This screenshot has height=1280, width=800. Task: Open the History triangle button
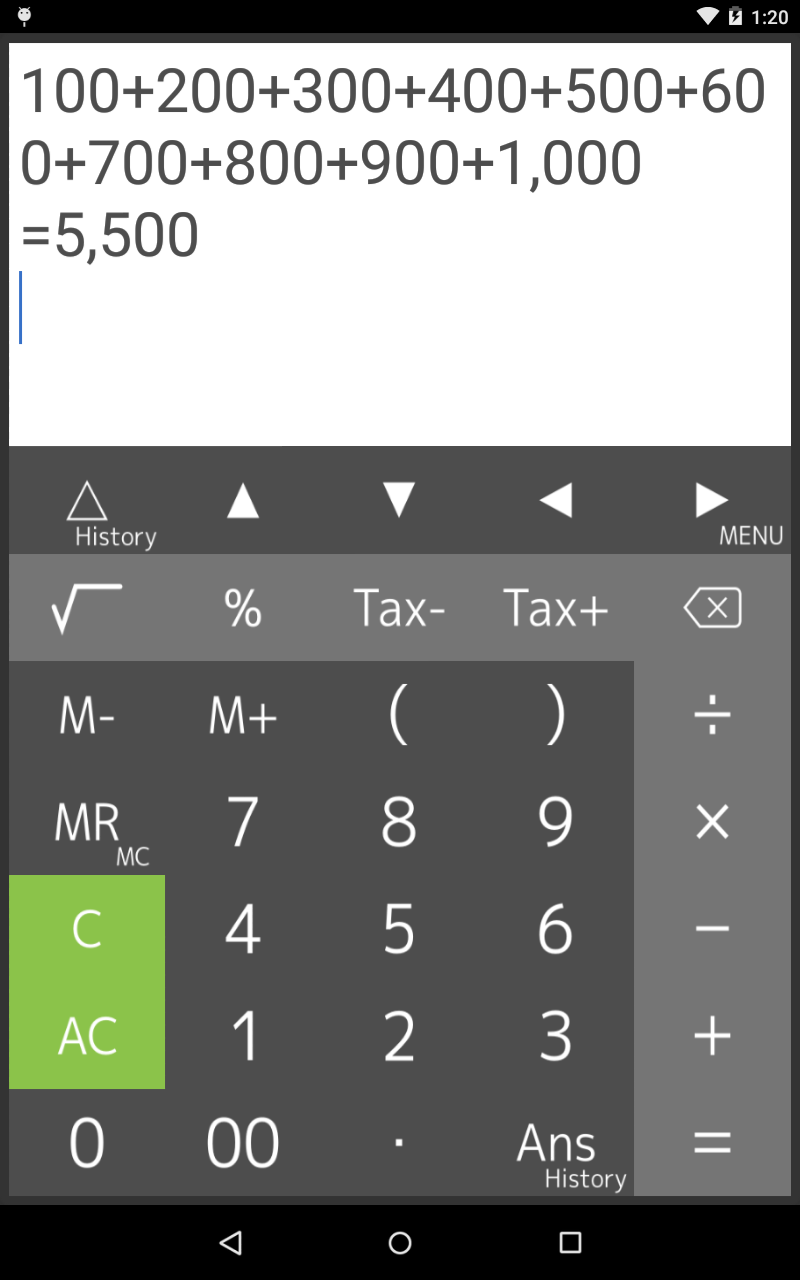point(87,502)
